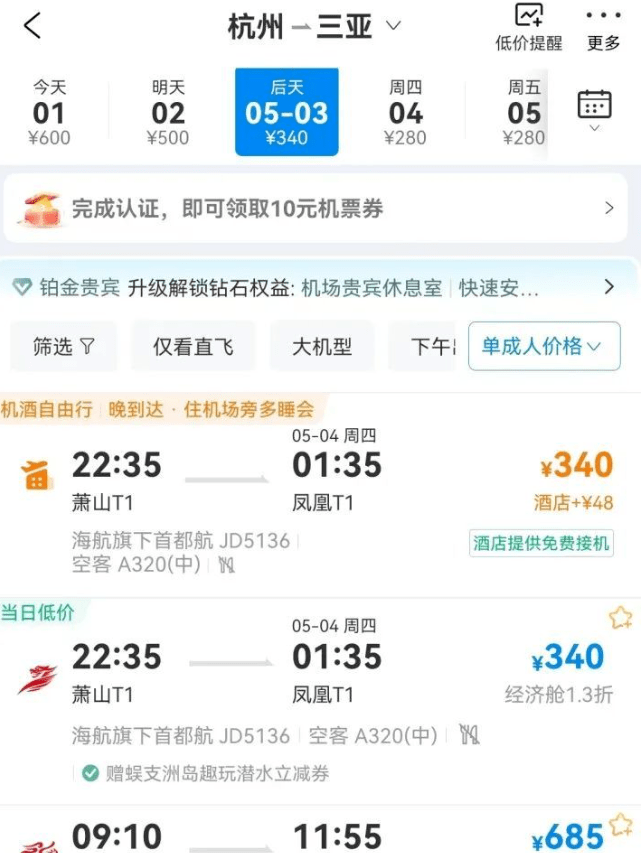Image resolution: width=641 pixels, height=853 pixels.
Task: Toggle 大机型 filter chip
Action: pyautogui.click(x=322, y=346)
